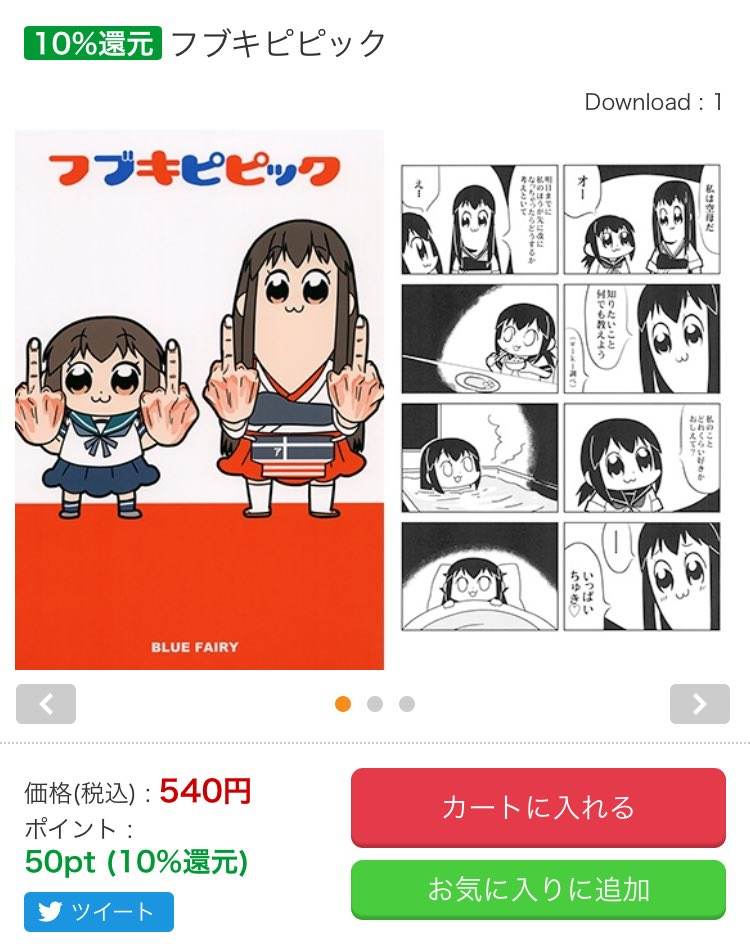Jump to the second carousel dot

(x=375, y=704)
